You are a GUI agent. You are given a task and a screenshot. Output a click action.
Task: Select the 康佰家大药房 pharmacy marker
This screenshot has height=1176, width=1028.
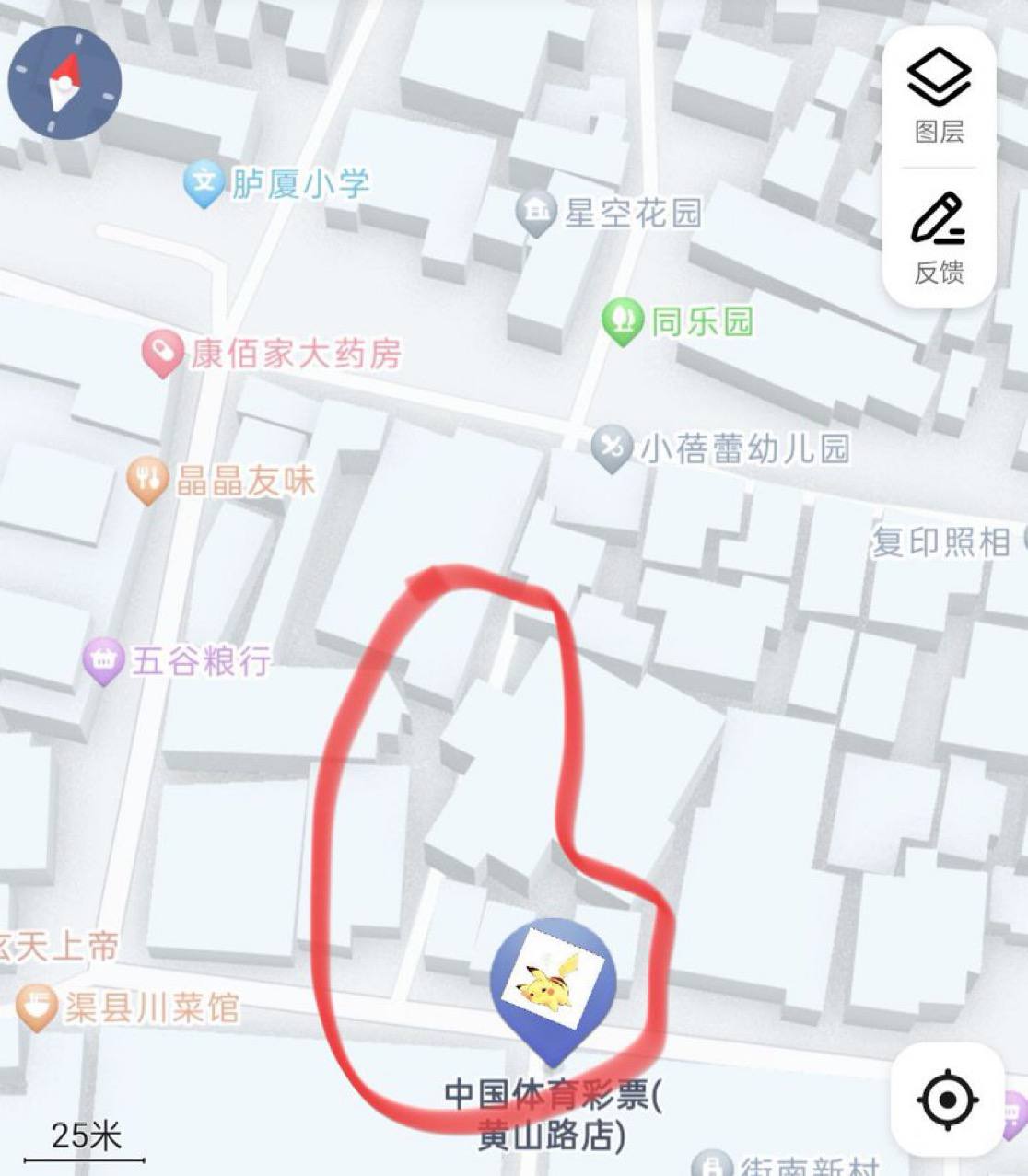(162, 353)
